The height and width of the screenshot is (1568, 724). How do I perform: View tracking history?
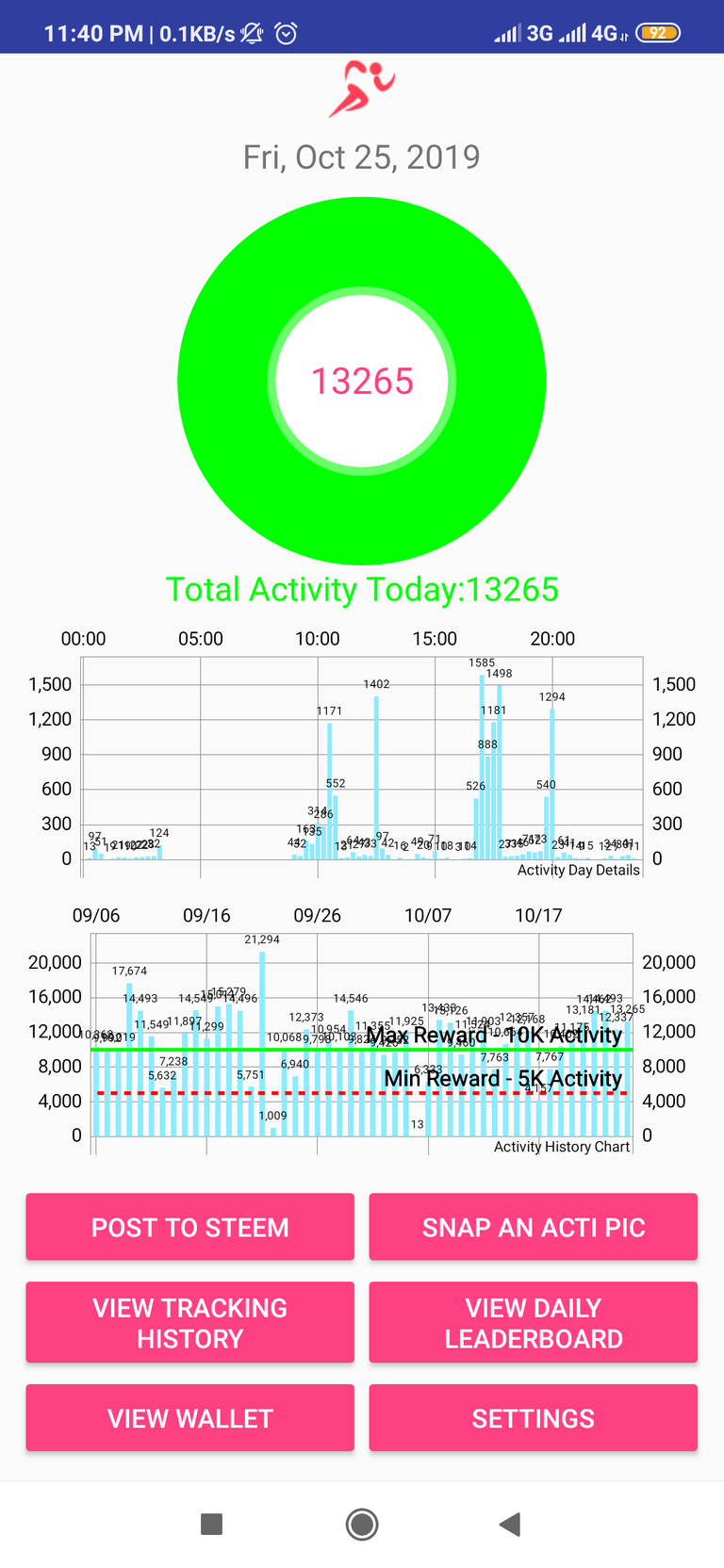[189, 1323]
